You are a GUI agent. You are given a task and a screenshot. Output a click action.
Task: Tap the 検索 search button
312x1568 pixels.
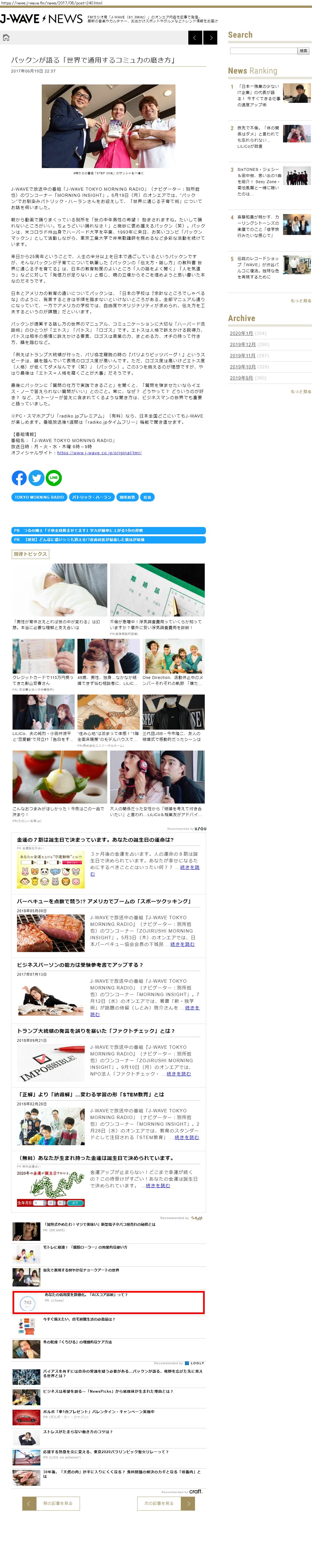(x=303, y=51)
